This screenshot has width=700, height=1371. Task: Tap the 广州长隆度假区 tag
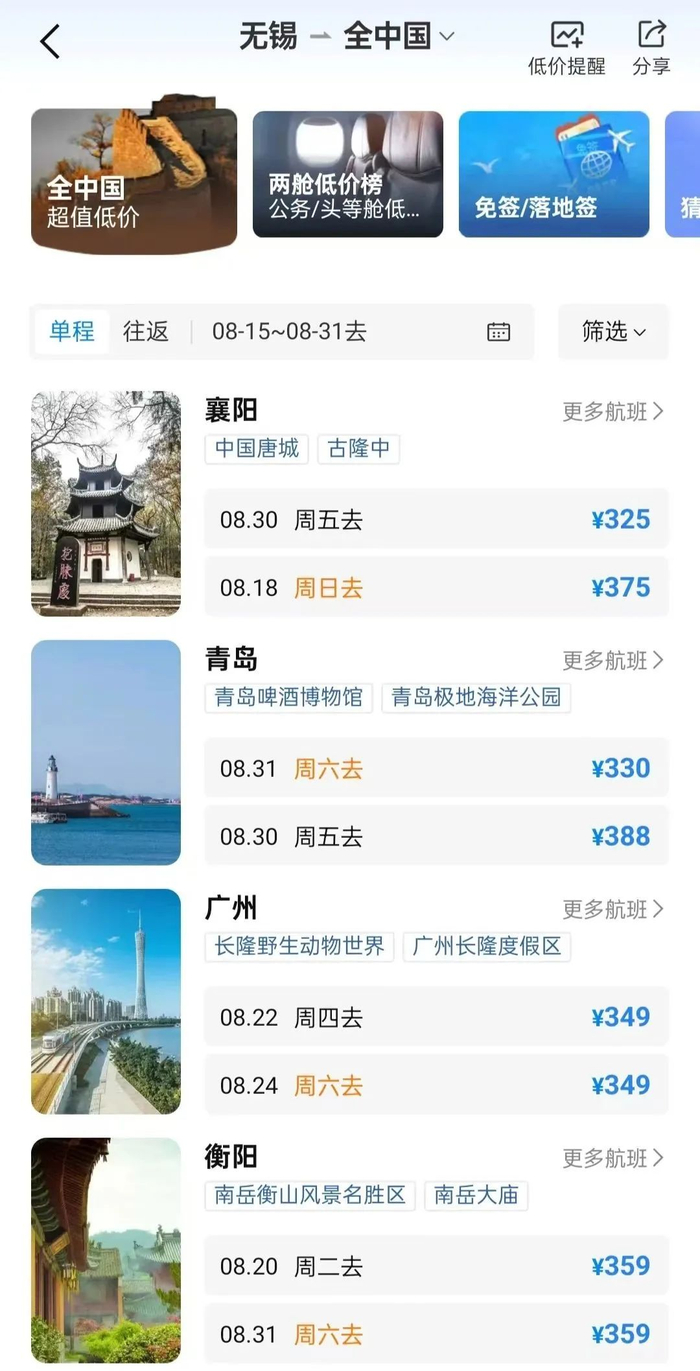point(487,946)
